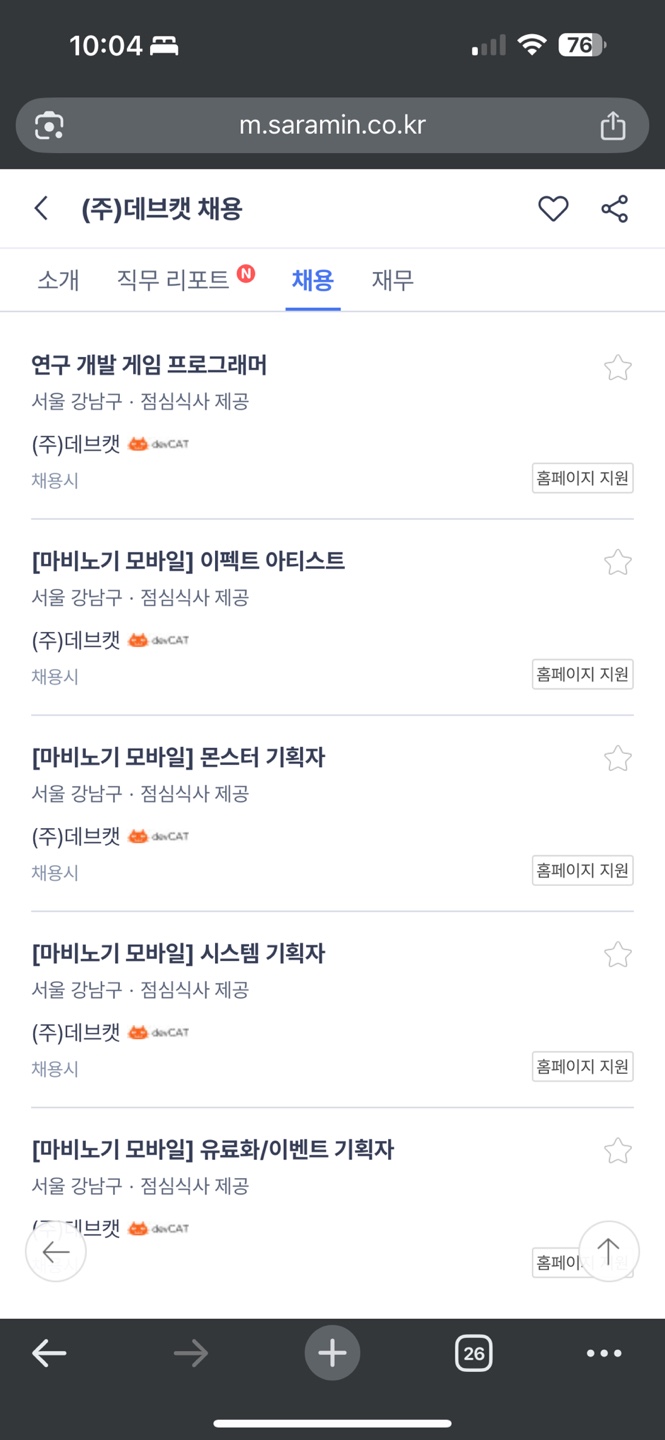Viewport: 665px width, 1440px height.
Task: Go back using the header arrow
Action: [41, 208]
